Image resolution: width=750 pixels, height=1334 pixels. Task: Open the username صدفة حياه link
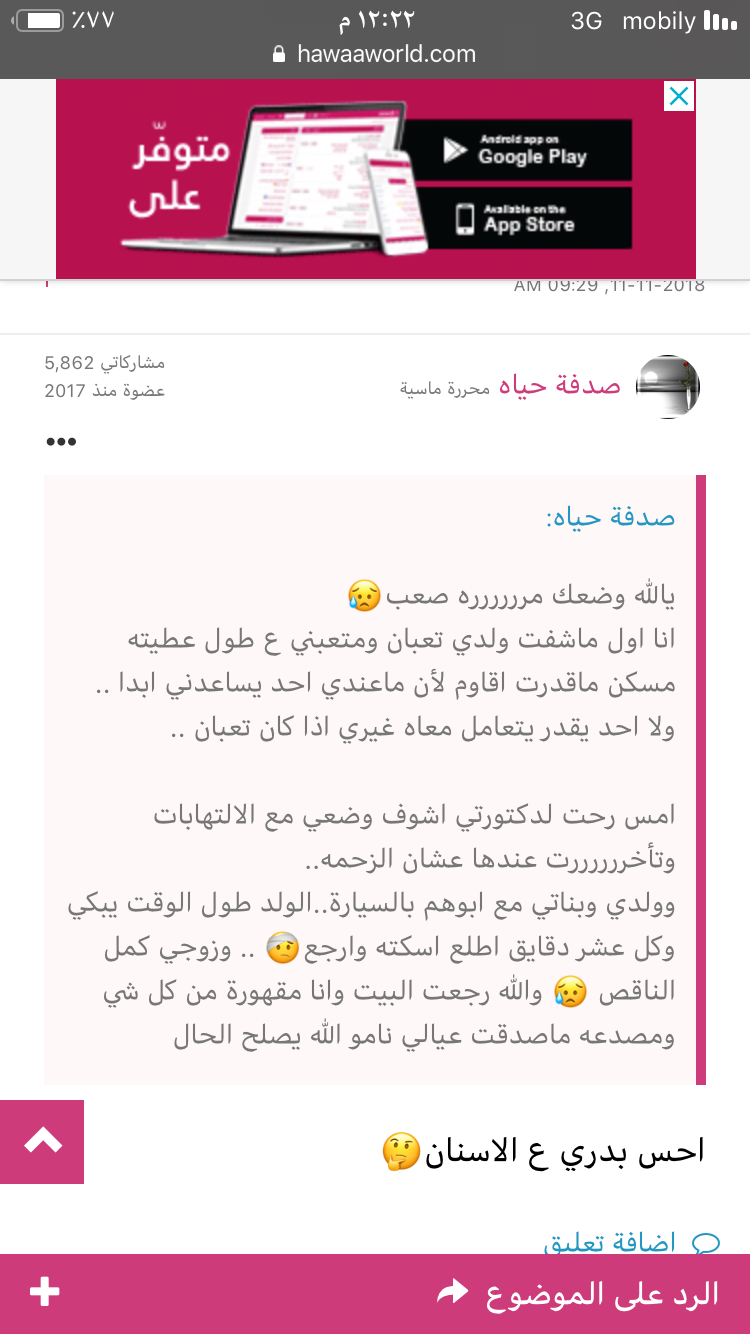(x=573, y=386)
